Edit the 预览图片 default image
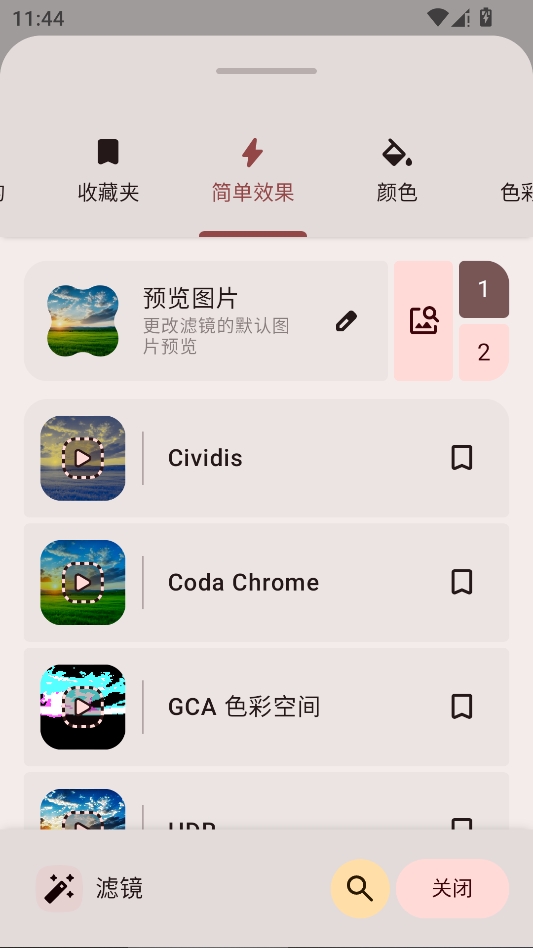This screenshot has width=533, height=948. click(x=346, y=321)
